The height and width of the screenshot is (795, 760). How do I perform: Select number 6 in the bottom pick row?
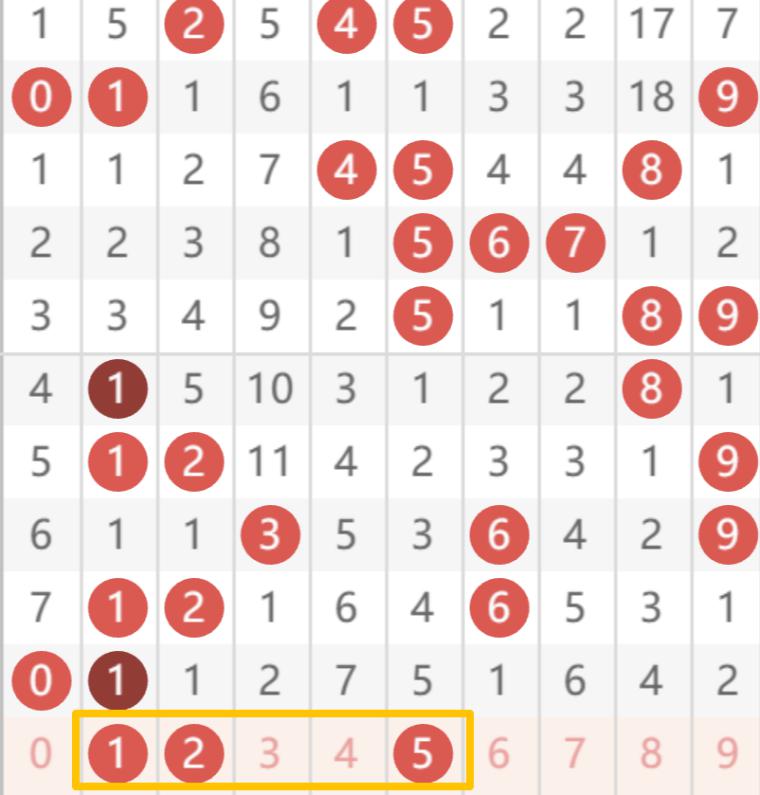498,753
